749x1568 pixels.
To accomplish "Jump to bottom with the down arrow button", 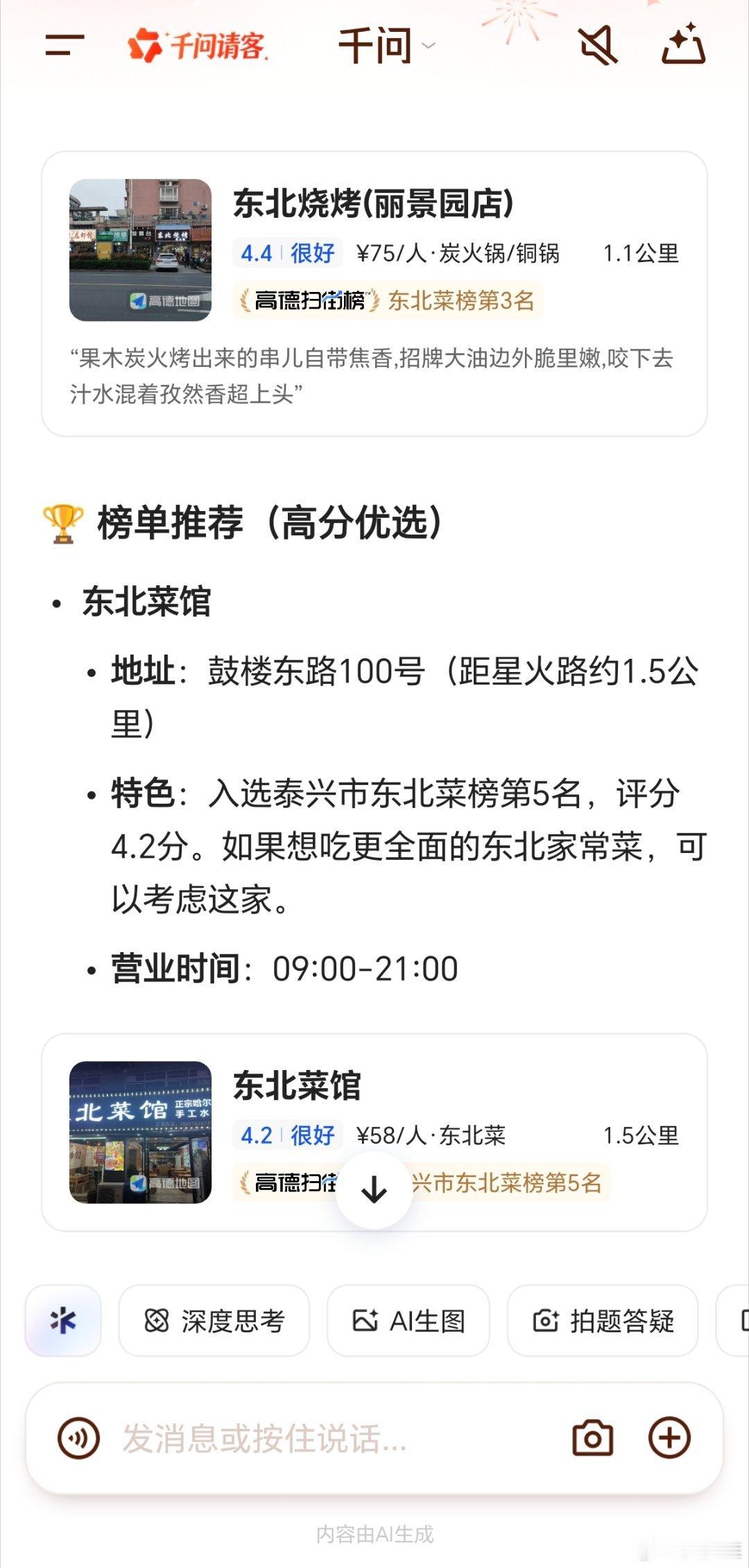I will coord(374,1191).
